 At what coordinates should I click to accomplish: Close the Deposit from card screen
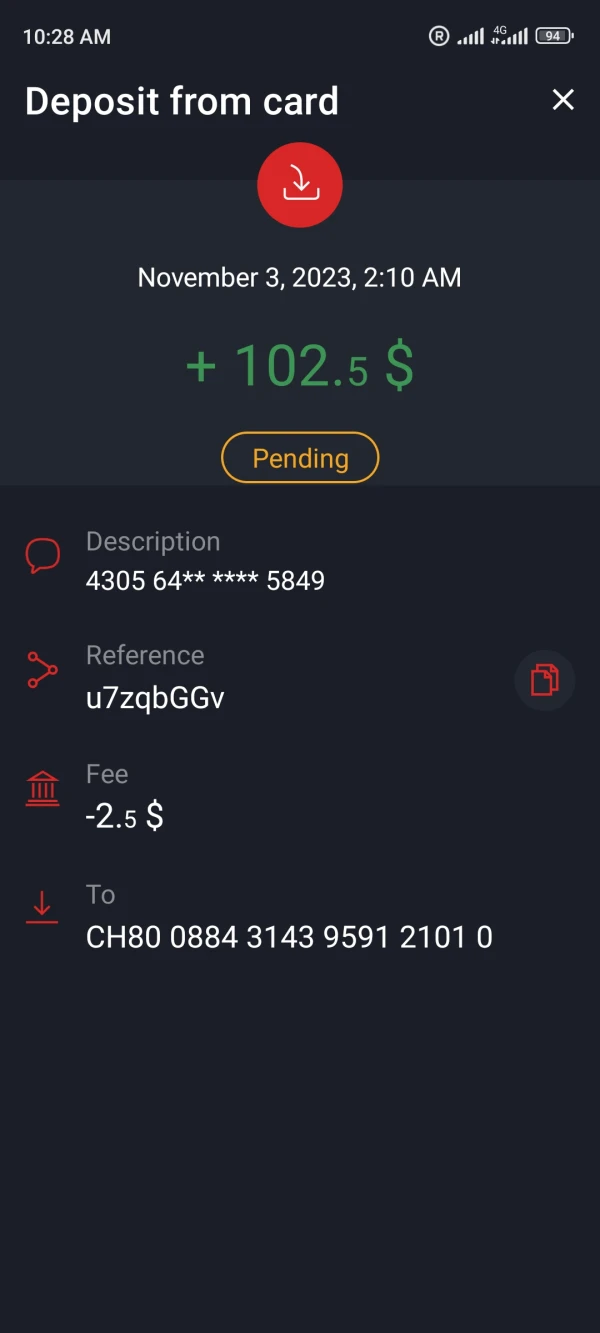[563, 99]
